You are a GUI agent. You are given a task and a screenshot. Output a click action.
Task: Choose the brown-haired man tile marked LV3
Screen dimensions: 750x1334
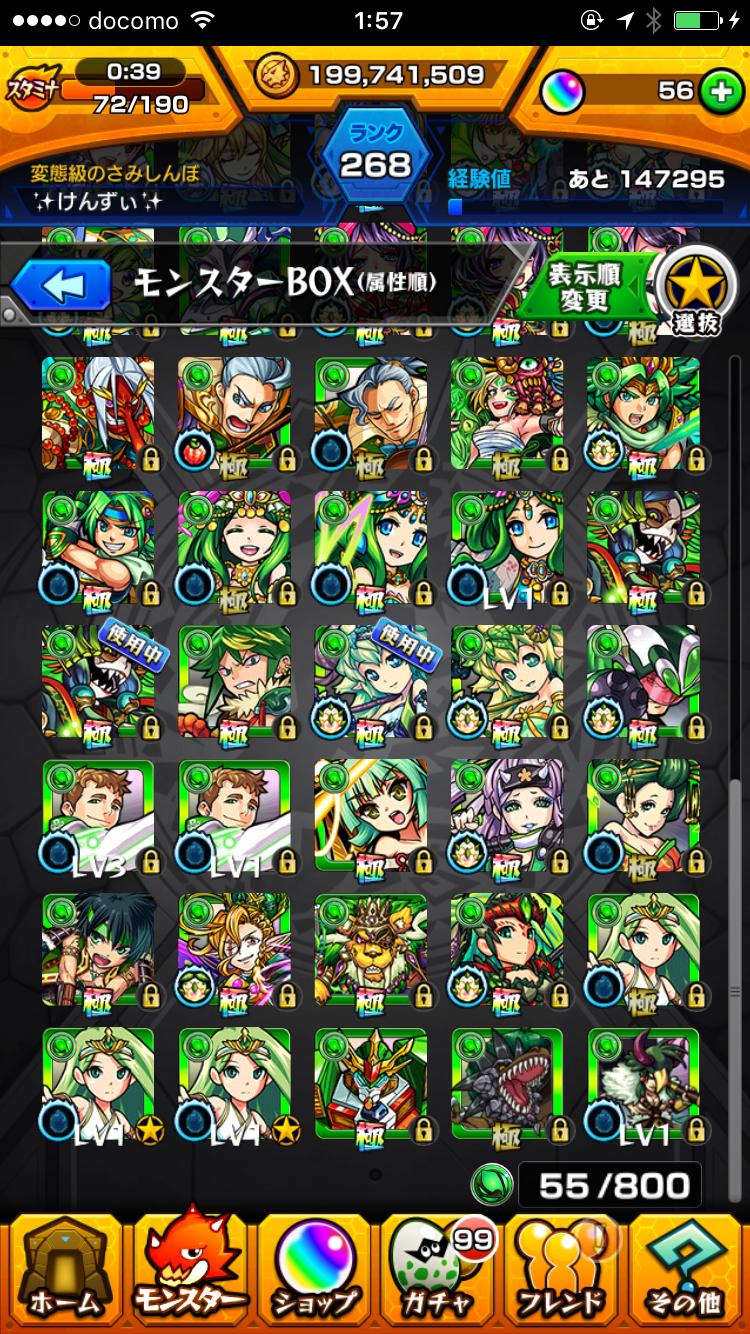click(98, 816)
